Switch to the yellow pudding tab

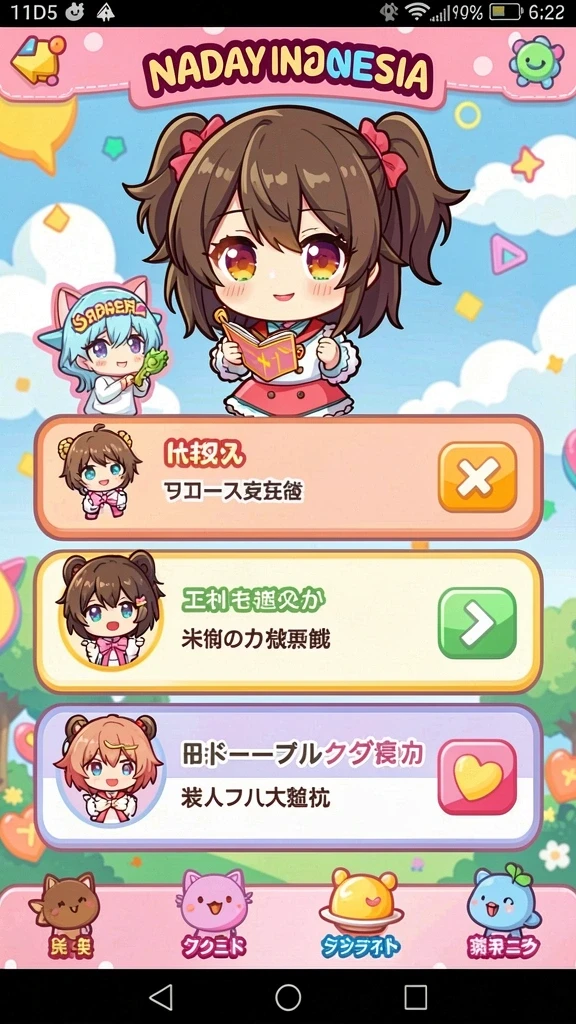point(361,913)
